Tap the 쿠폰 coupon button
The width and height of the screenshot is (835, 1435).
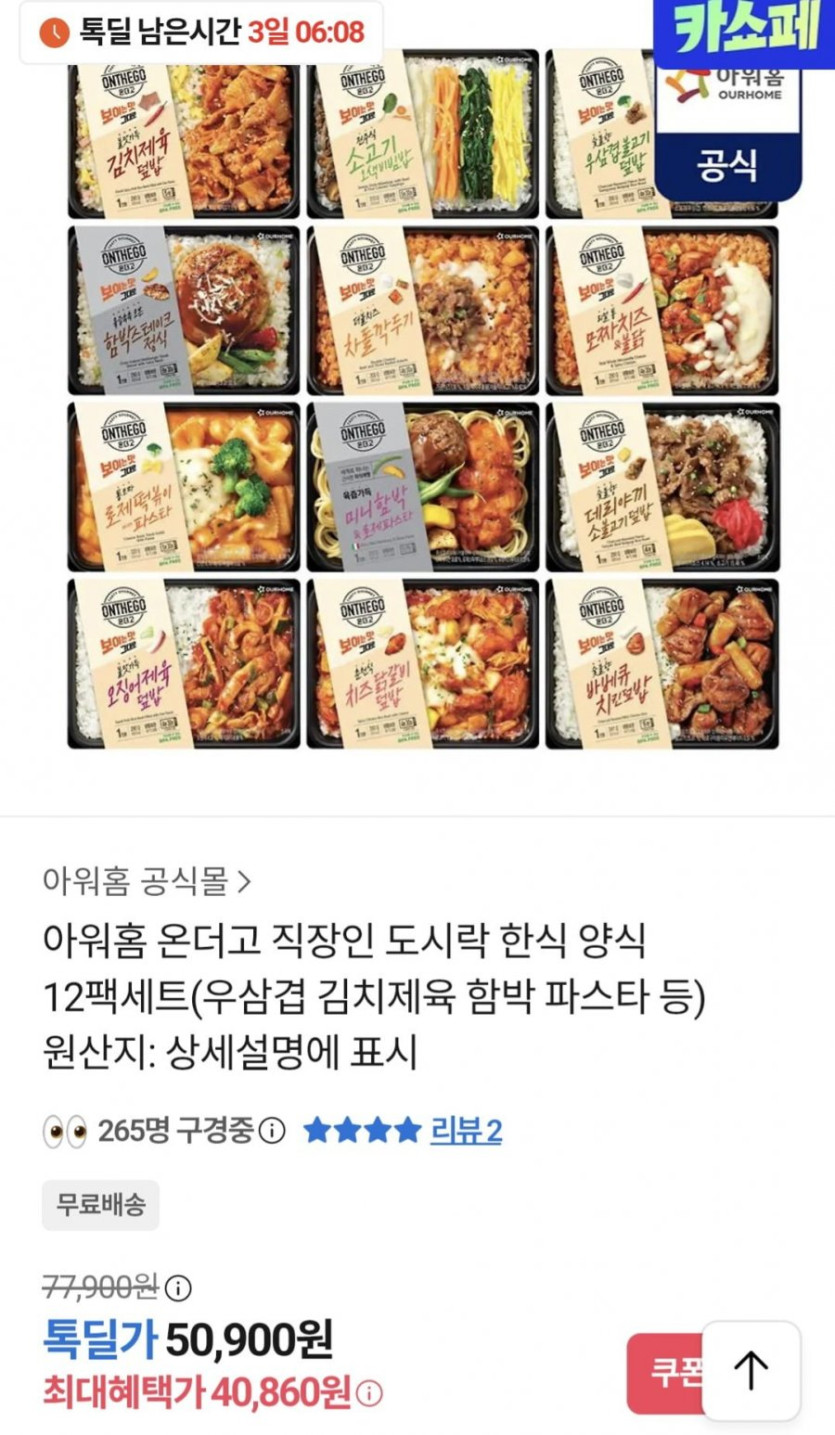664,1372
